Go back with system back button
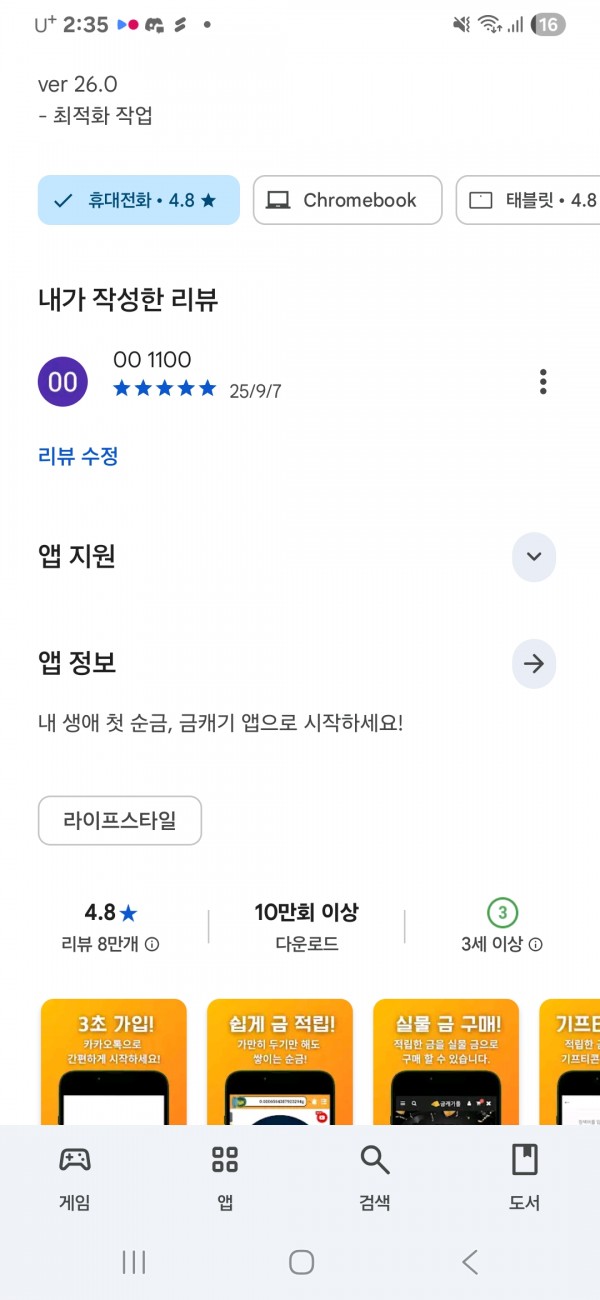This screenshot has width=600, height=1300. [470, 1262]
